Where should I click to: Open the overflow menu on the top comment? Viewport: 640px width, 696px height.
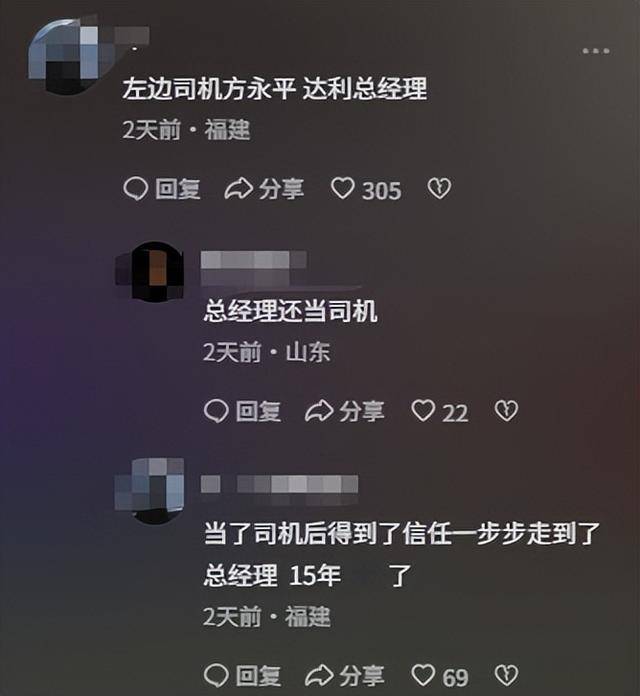[596, 50]
